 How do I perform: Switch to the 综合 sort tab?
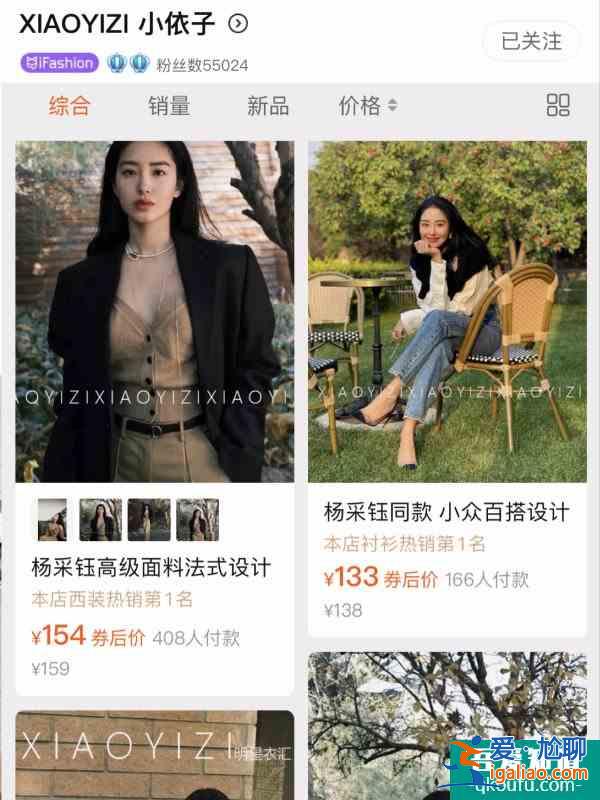click(x=70, y=106)
